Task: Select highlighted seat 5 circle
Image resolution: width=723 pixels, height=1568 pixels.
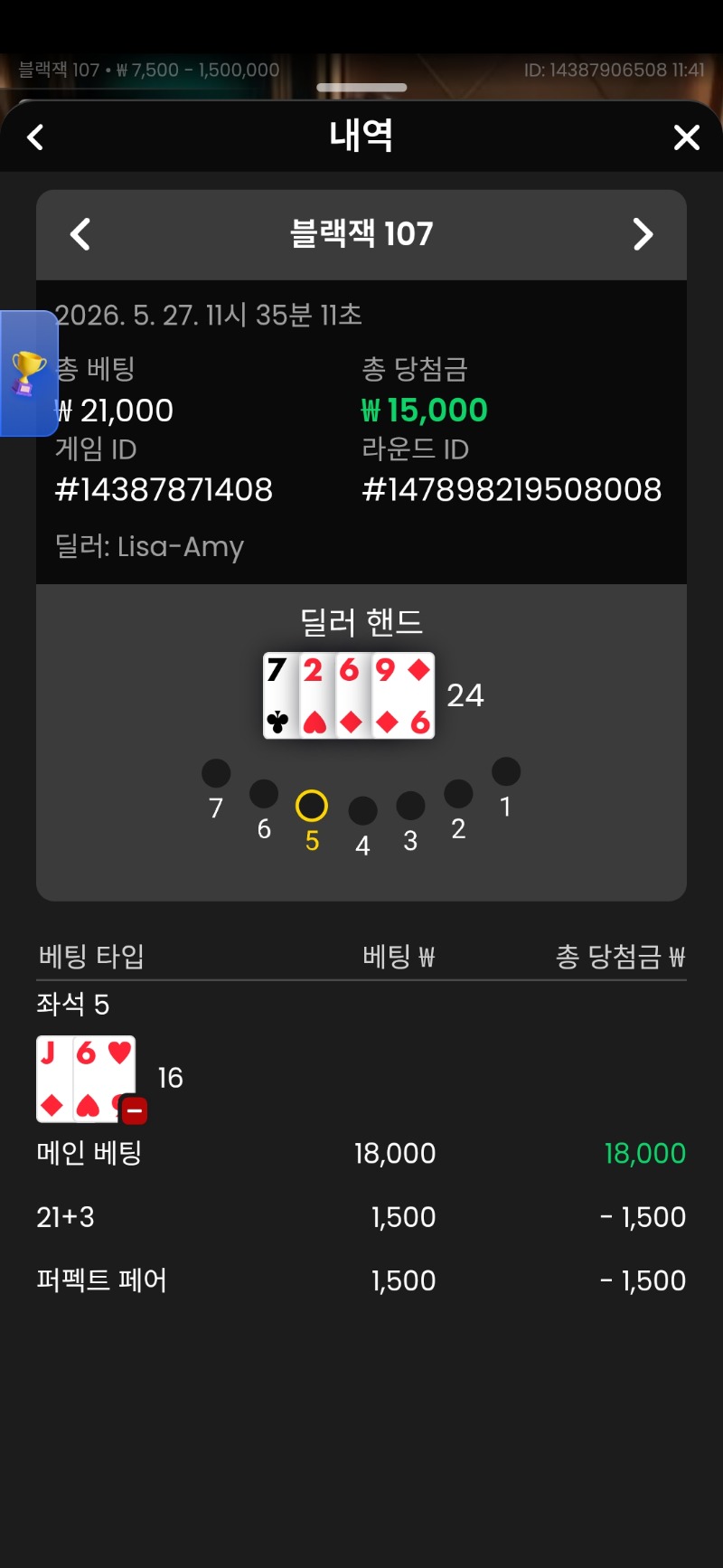Action: pyautogui.click(x=312, y=805)
